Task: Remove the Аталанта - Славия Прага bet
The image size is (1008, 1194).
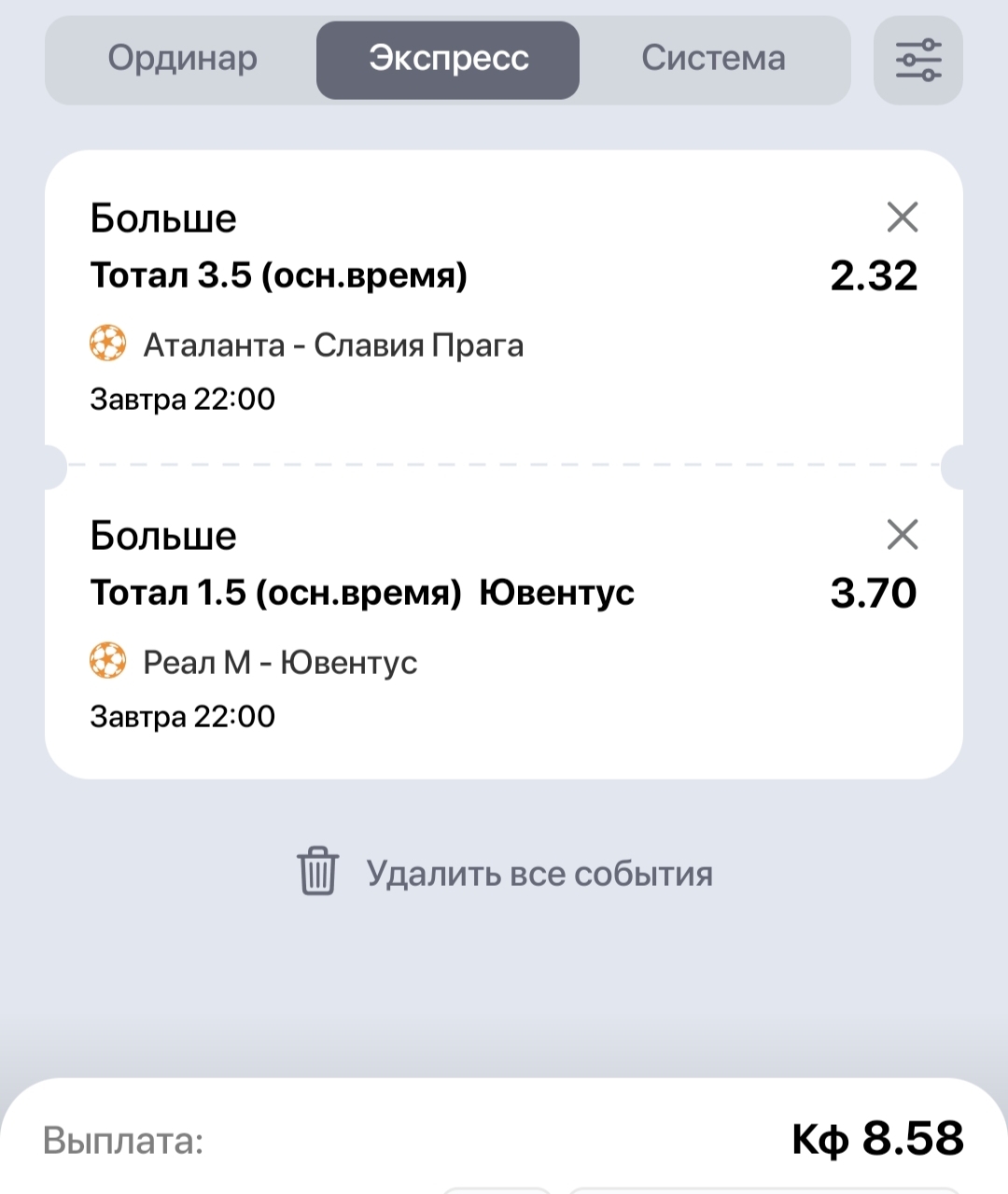Action: pyautogui.click(x=902, y=218)
